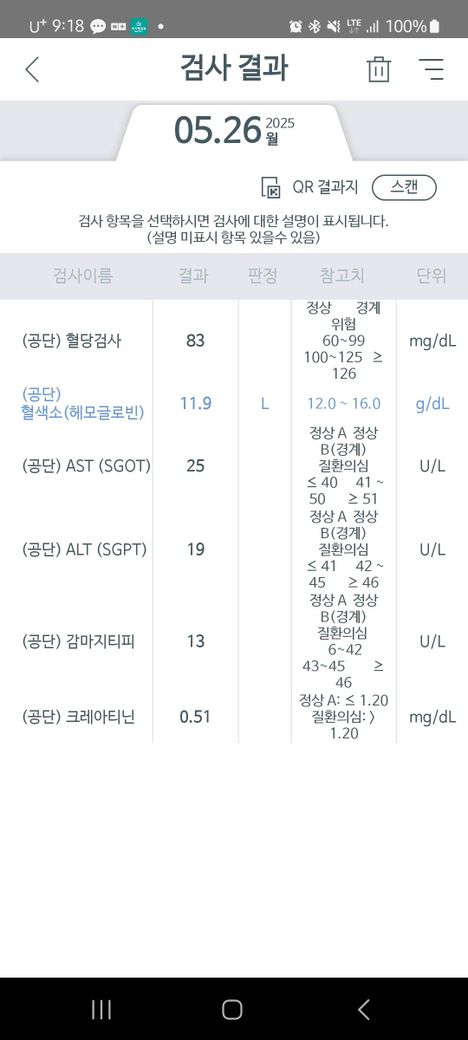Select the (공단) ALT (SGPT) row
This screenshot has width=468, height=1040.
tap(234, 549)
